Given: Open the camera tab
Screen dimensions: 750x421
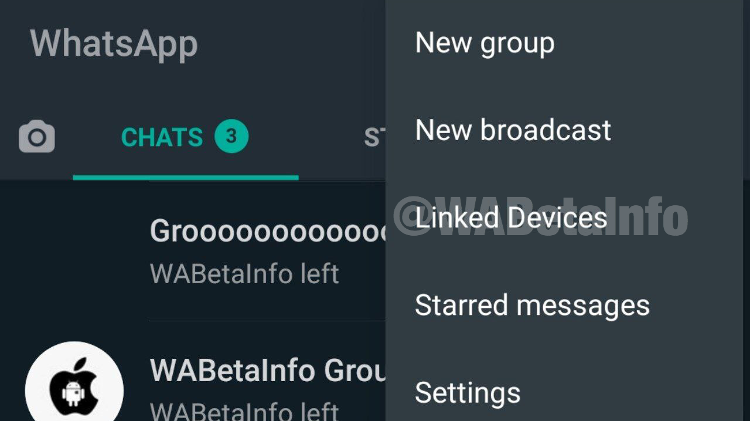Looking at the screenshot, I should click(x=37, y=137).
